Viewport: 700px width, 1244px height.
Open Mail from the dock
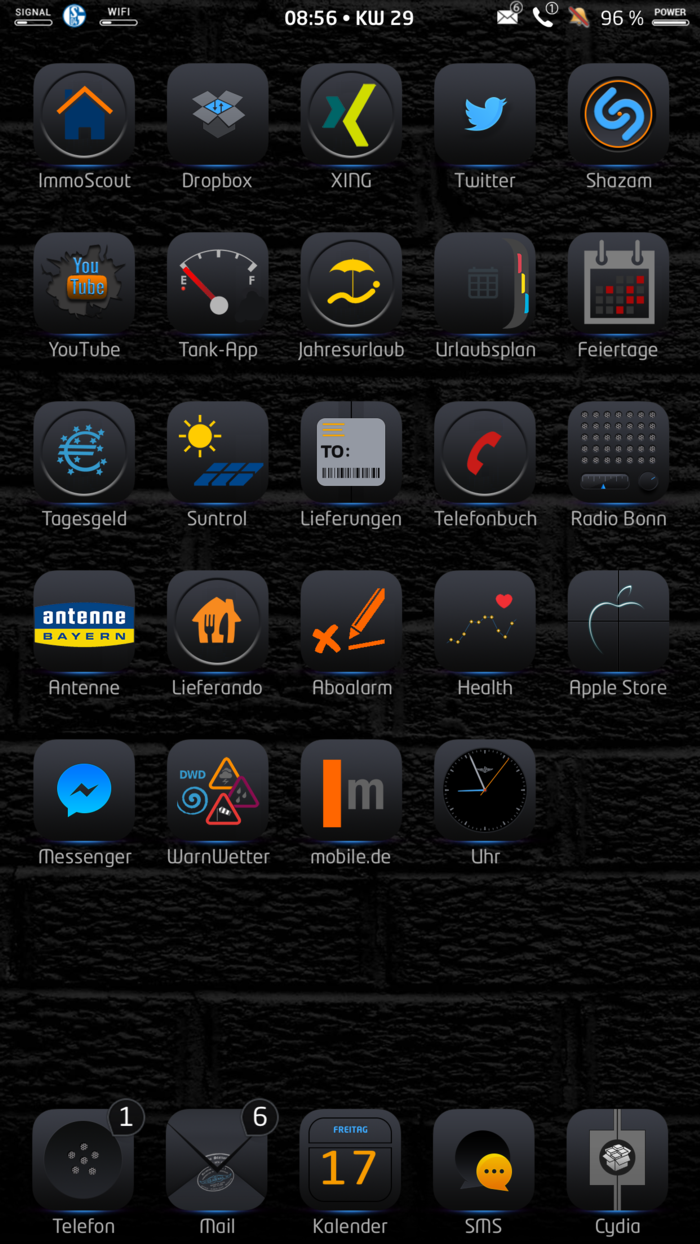pyautogui.click(x=217, y=1160)
